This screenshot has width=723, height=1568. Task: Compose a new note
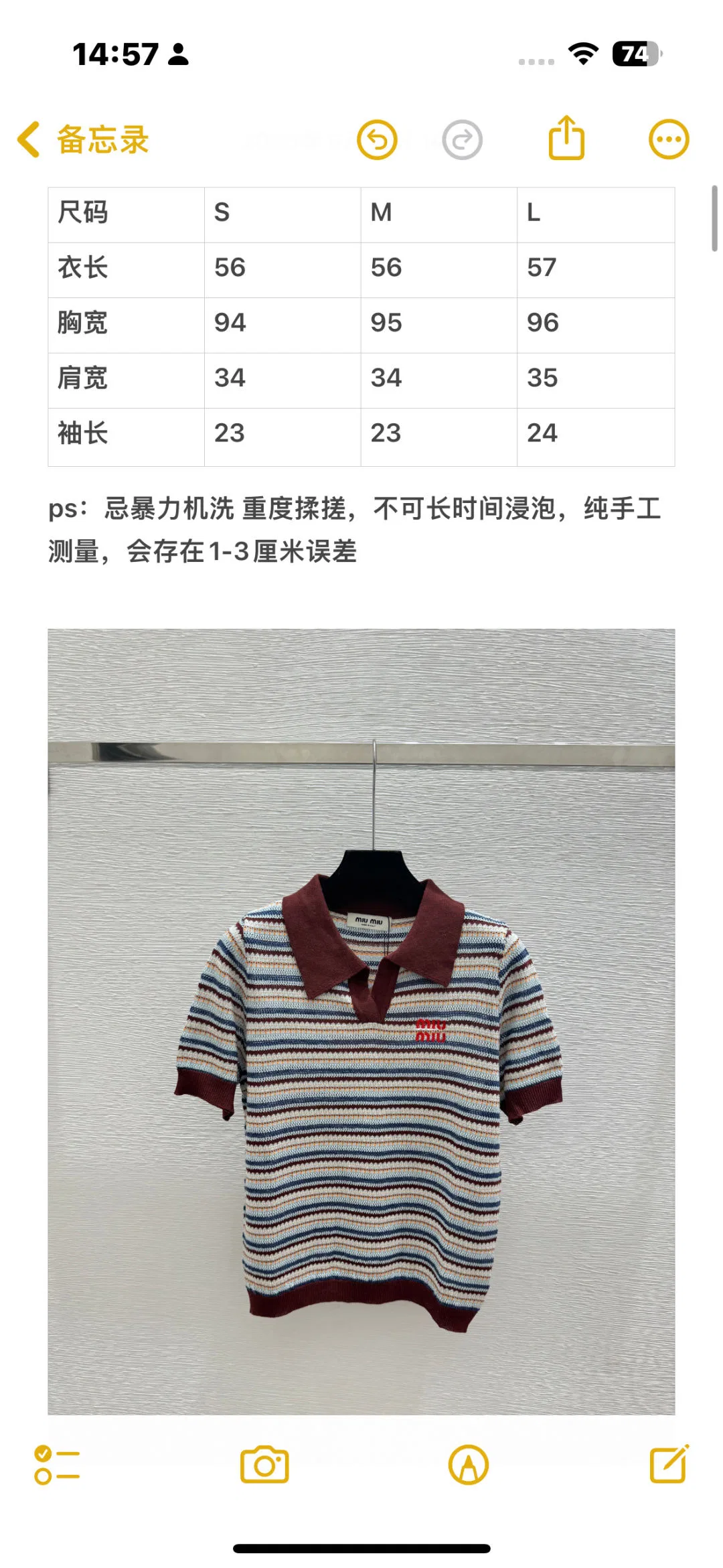tap(669, 1464)
